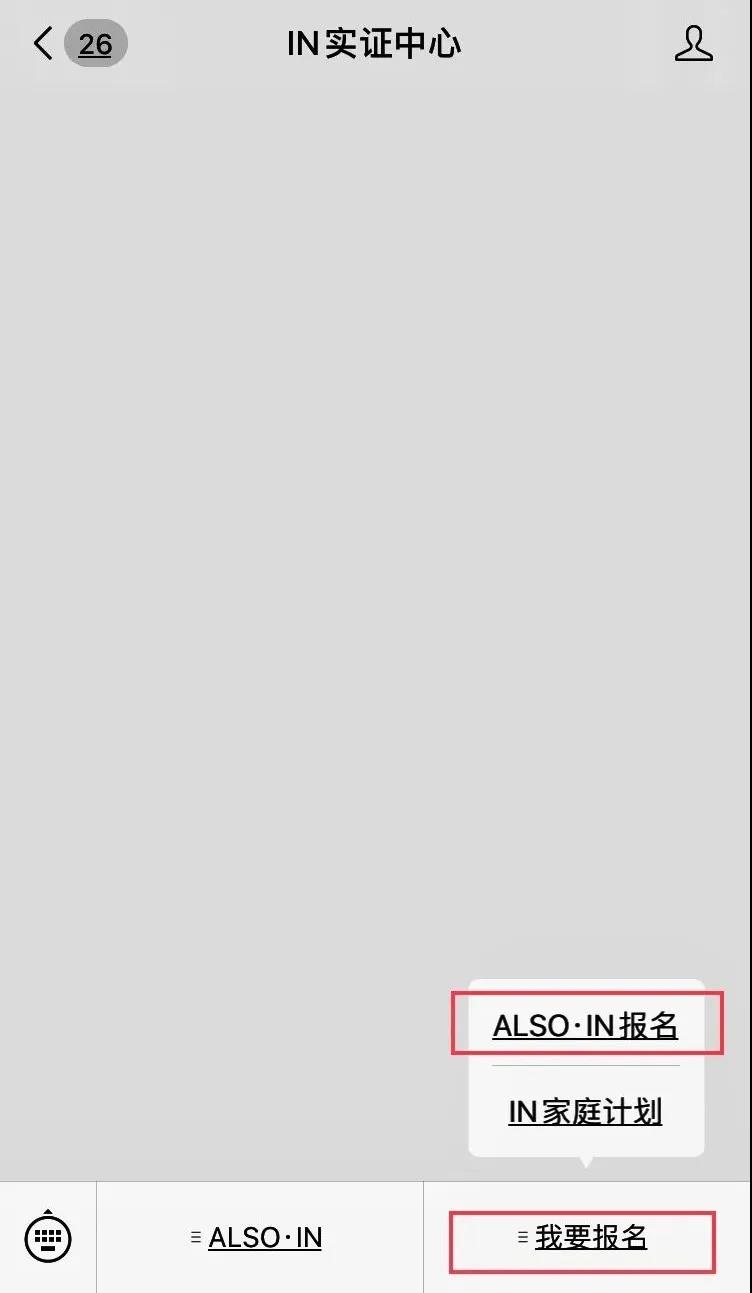Screen dimensions: 752x1293
Task: Go back to the chat list
Action: point(42,44)
